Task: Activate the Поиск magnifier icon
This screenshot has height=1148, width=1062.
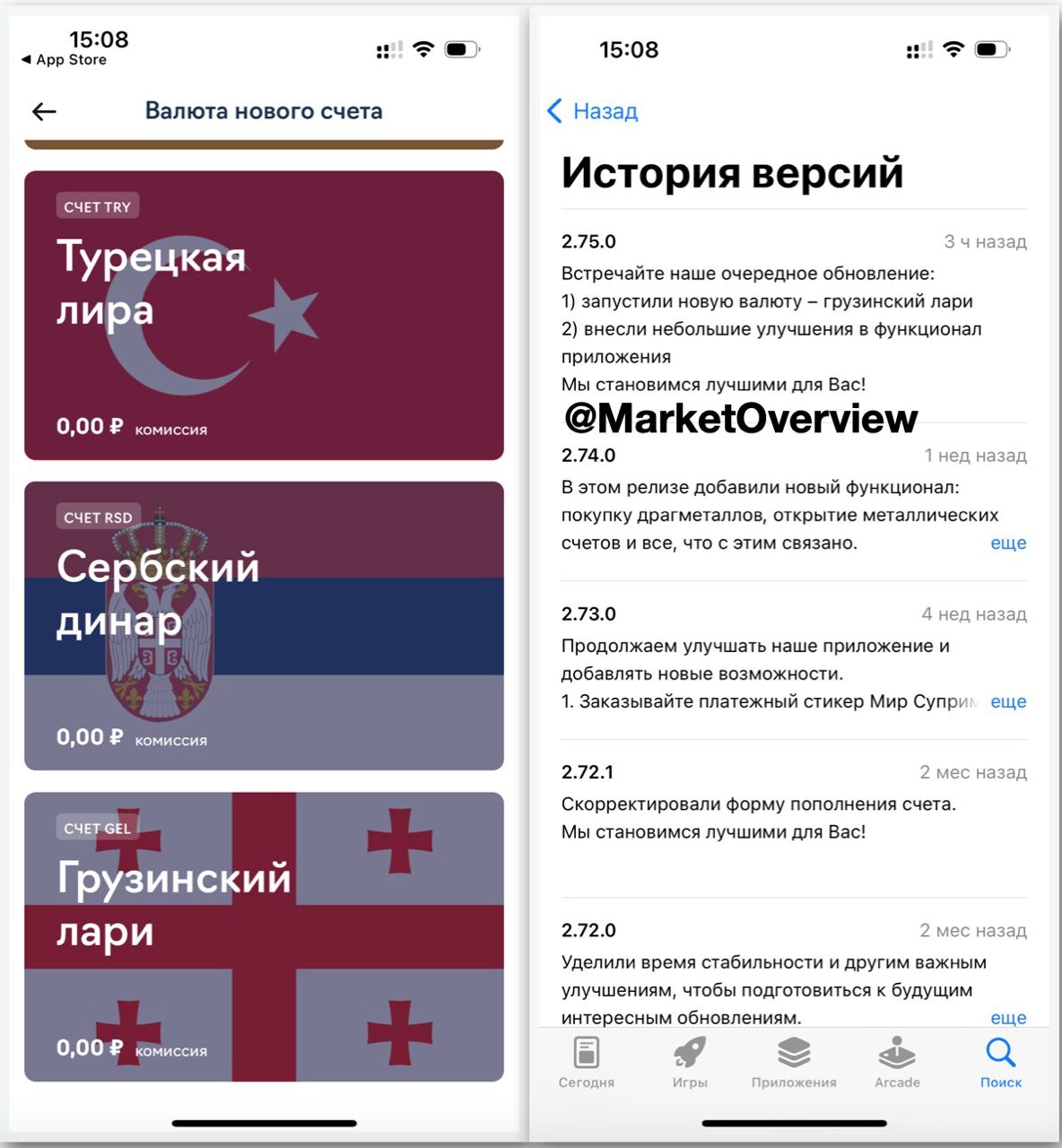Action: coord(1002,1054)
